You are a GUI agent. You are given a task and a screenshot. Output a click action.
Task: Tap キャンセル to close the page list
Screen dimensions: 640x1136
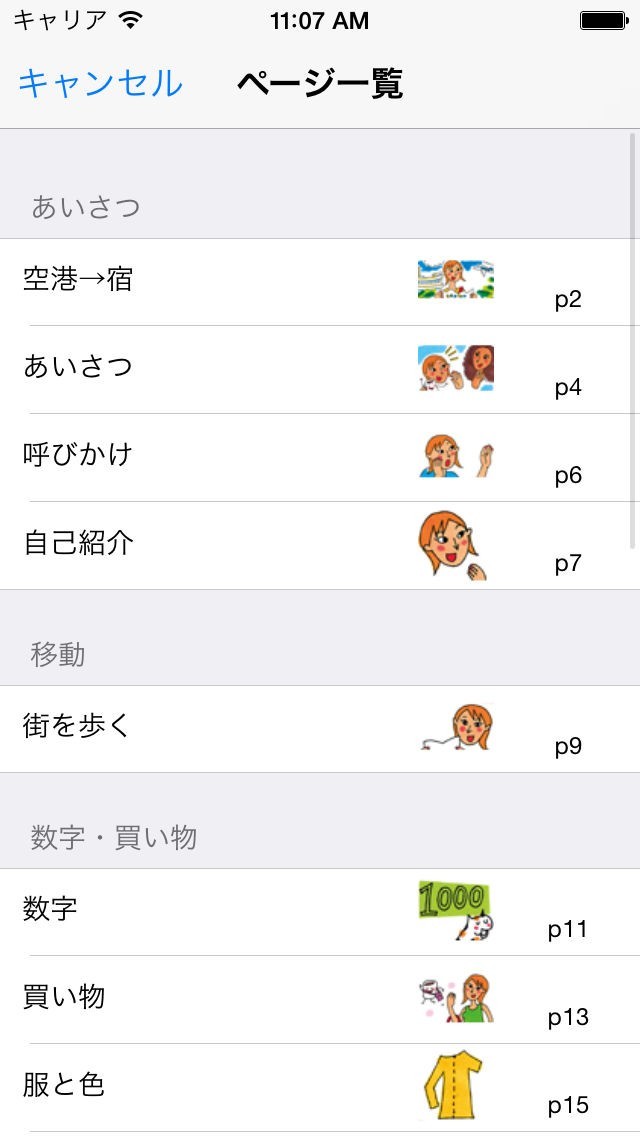click(100, 84)
